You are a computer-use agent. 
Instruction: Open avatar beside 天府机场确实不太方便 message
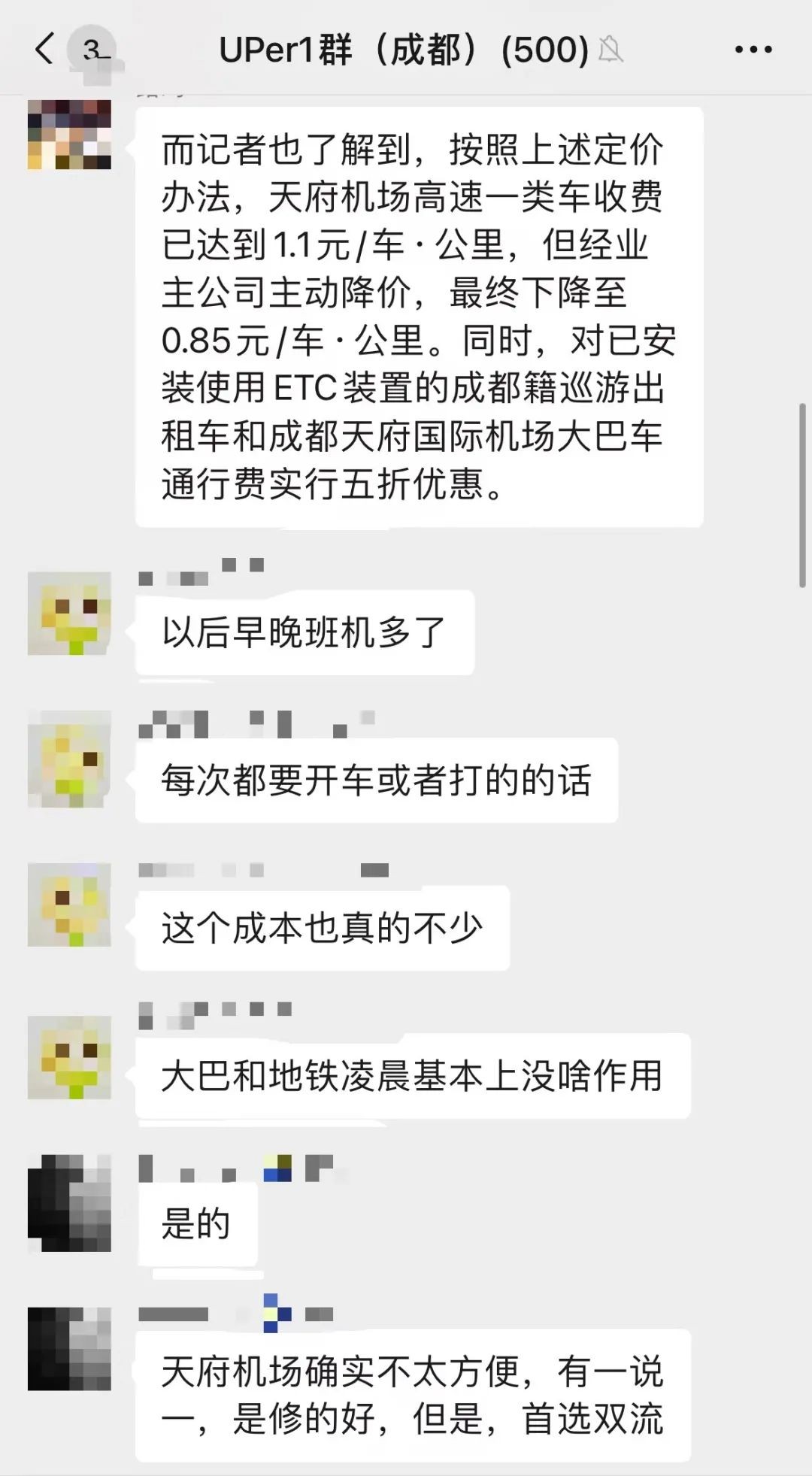click(x=69, y=1348)
